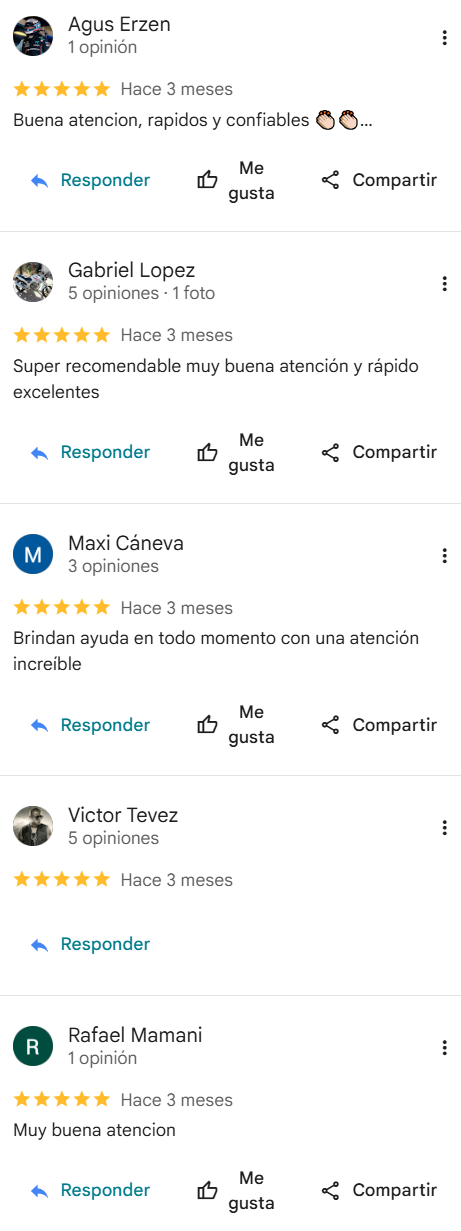View Victor Tevez's reviewer profile
Image resolution: width=461 pixels, height=1231 pixels.
33,826
